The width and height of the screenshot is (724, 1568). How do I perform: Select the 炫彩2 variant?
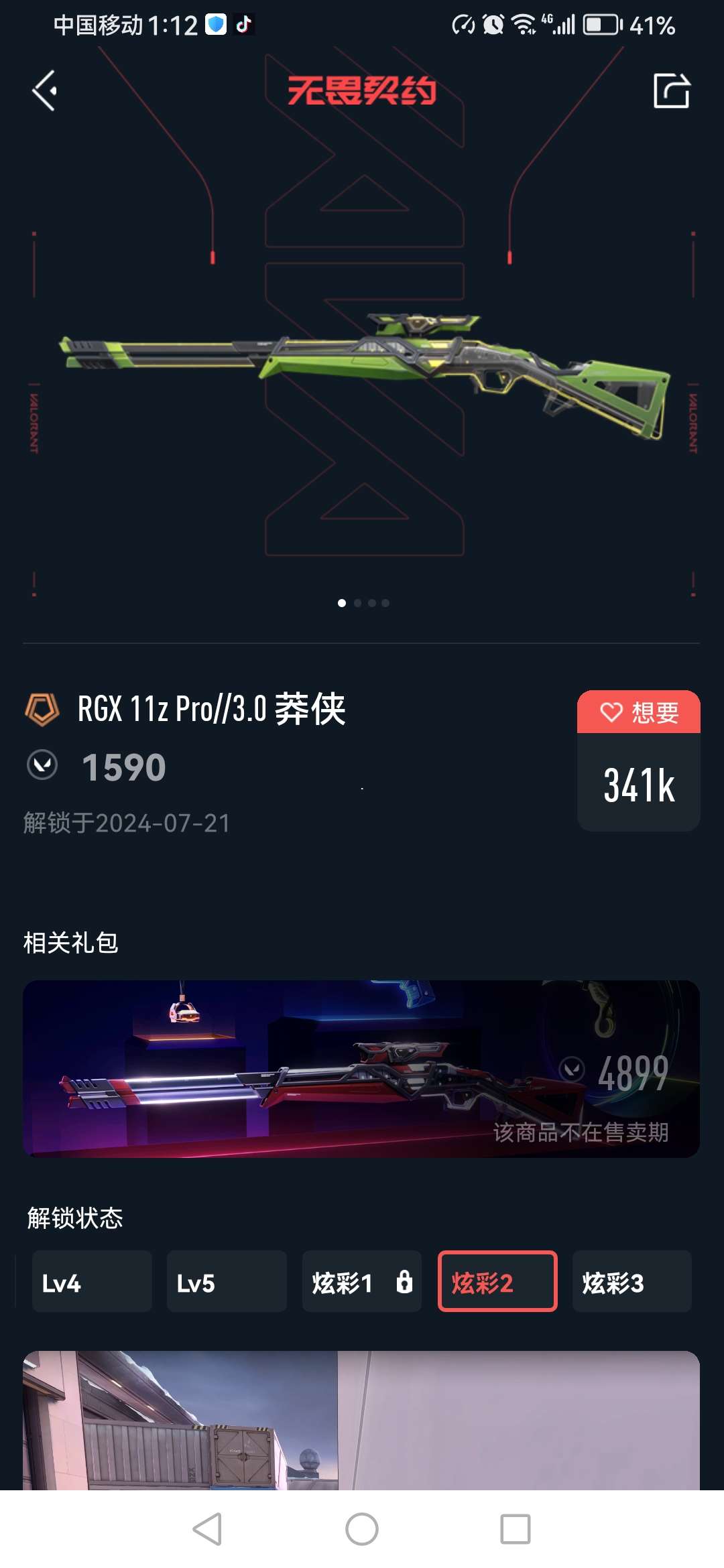point(497,1281)
